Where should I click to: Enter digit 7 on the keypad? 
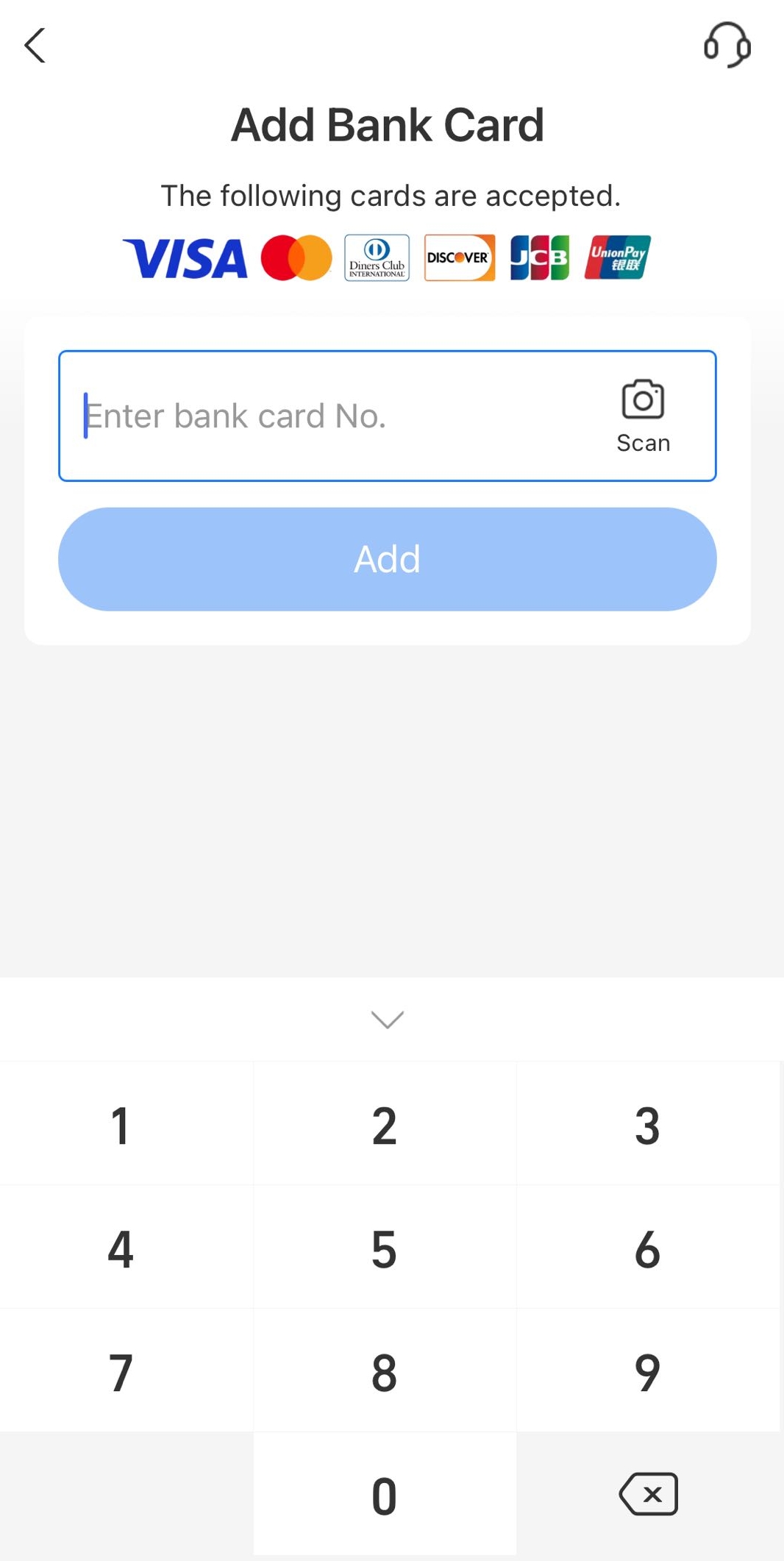121,1373
